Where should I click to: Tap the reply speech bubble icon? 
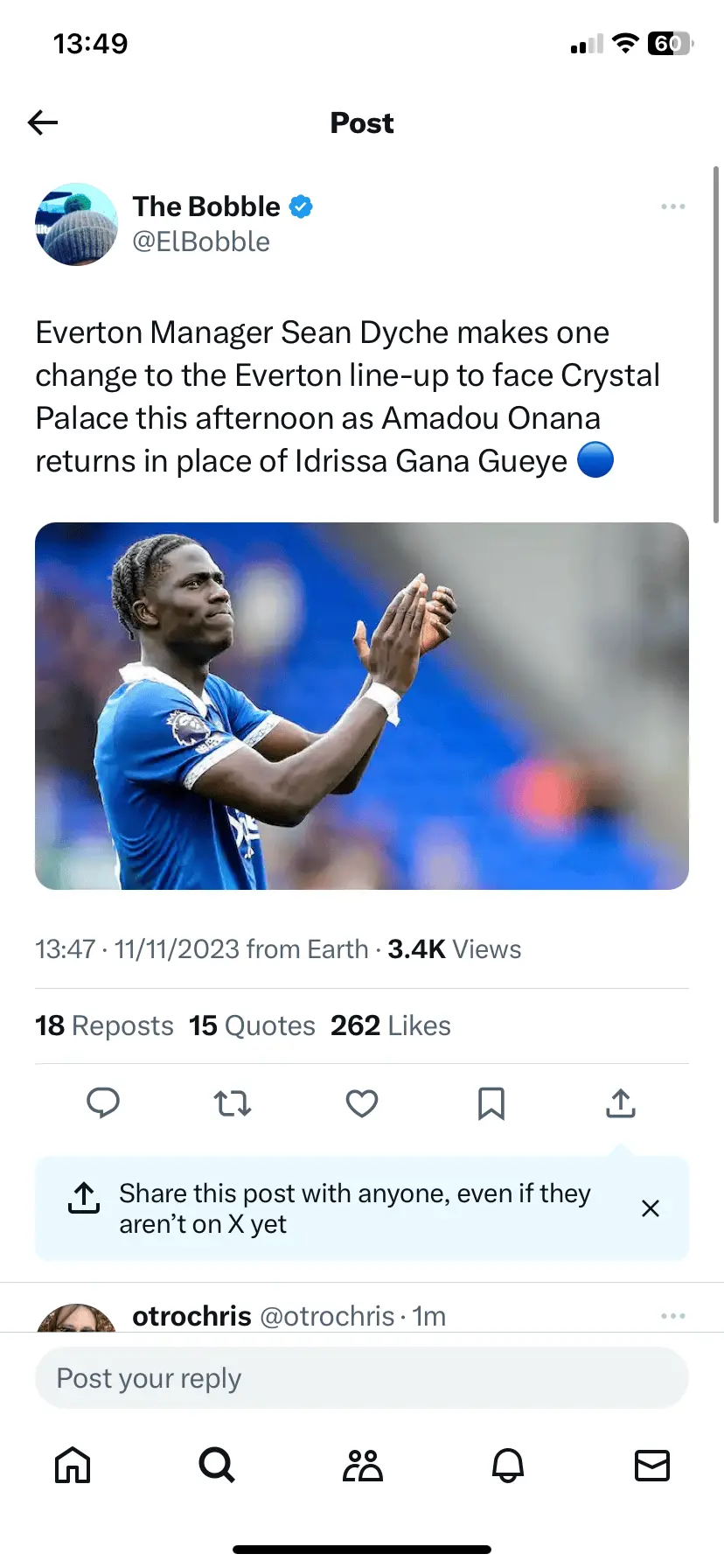pos(103,1103)
